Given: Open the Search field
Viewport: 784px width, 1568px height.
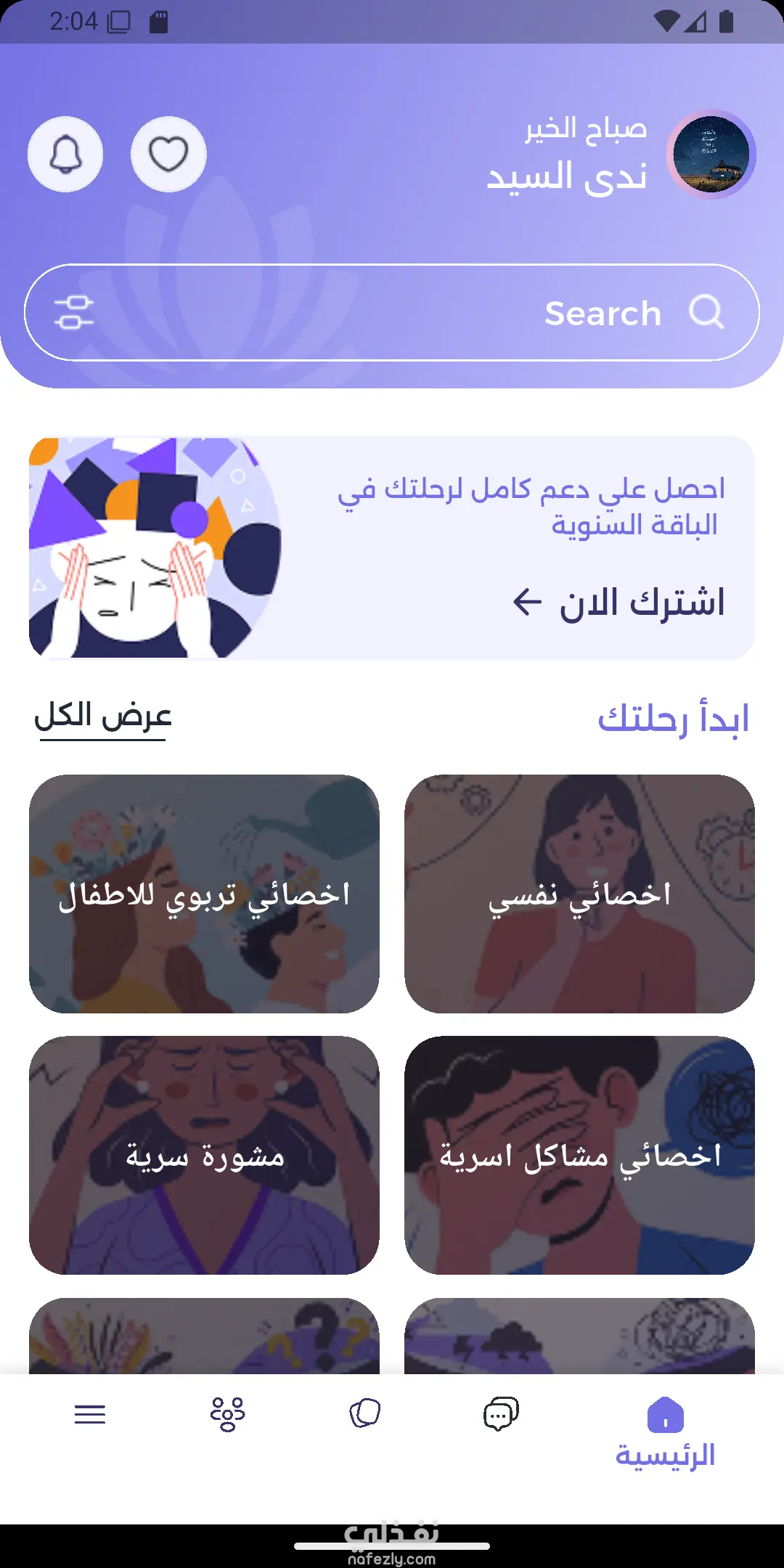Looking at the screenshot, I should click(436, 313).
